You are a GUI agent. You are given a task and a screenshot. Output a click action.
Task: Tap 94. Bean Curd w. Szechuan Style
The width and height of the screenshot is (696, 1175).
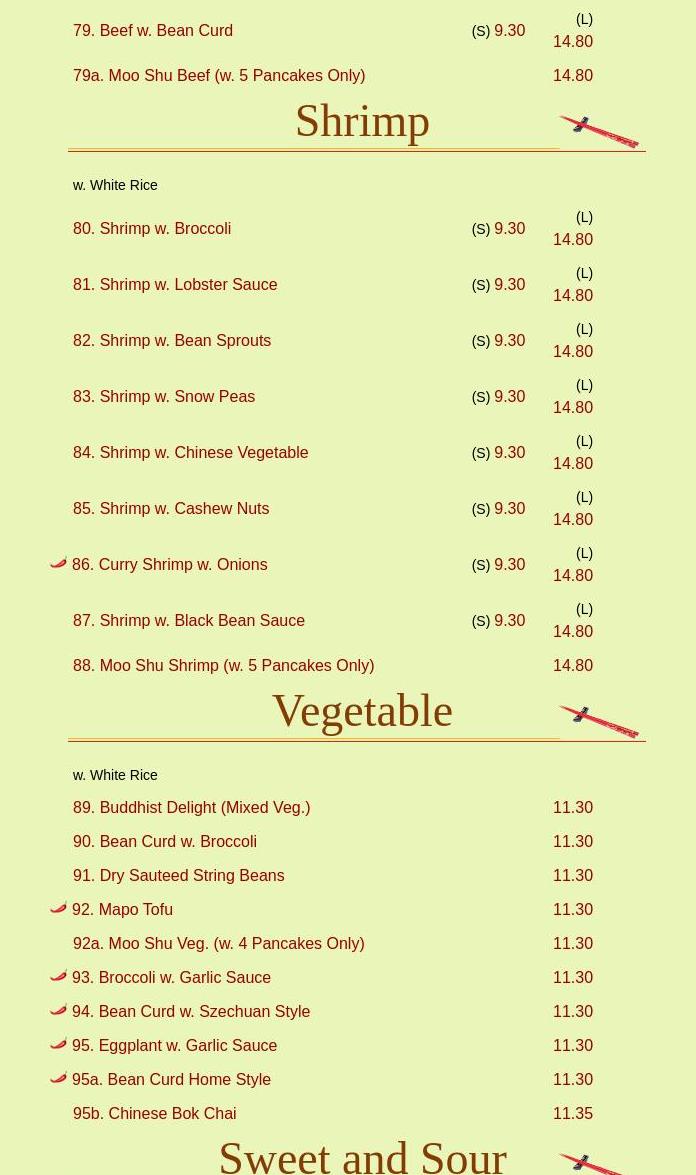tap(191, 1012)
